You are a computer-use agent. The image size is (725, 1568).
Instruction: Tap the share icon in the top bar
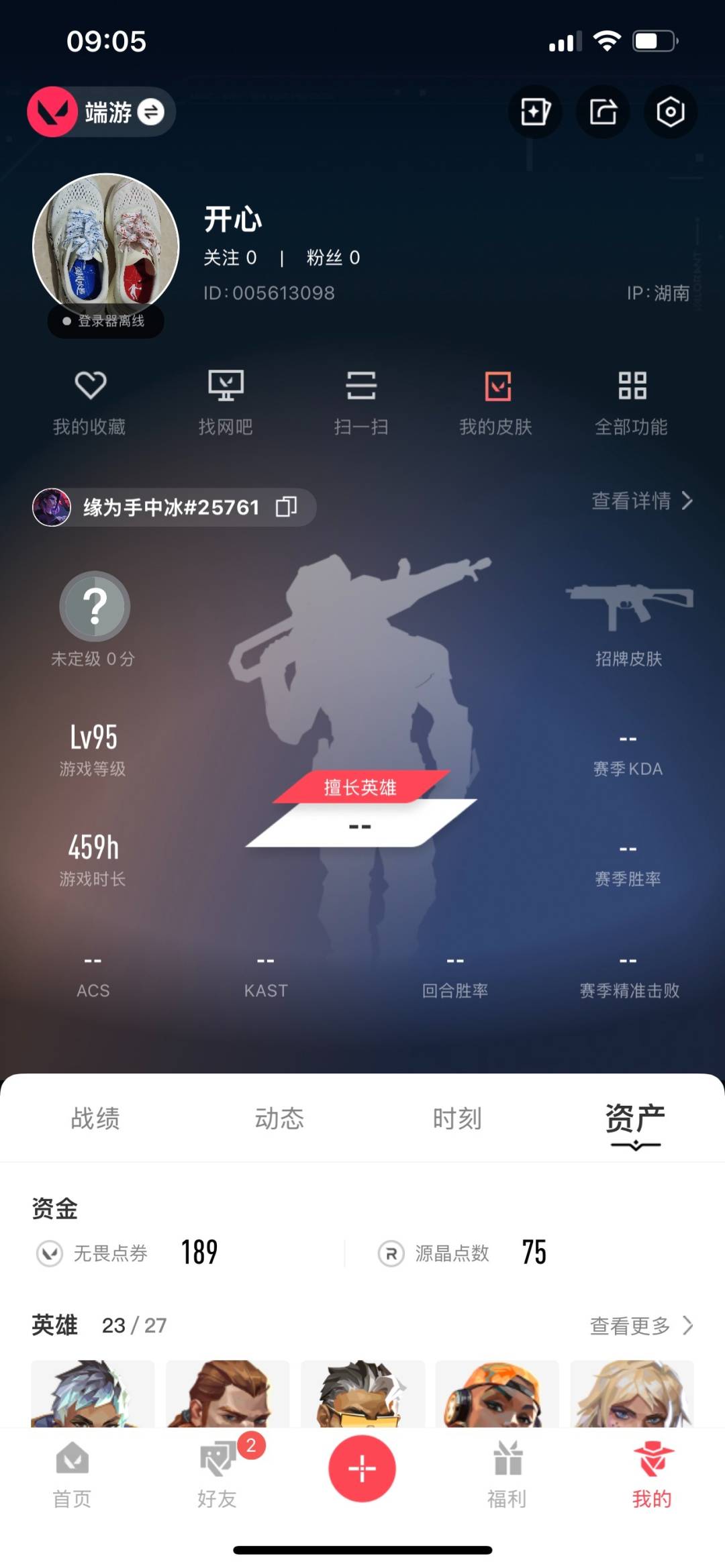tap(603, 112)
